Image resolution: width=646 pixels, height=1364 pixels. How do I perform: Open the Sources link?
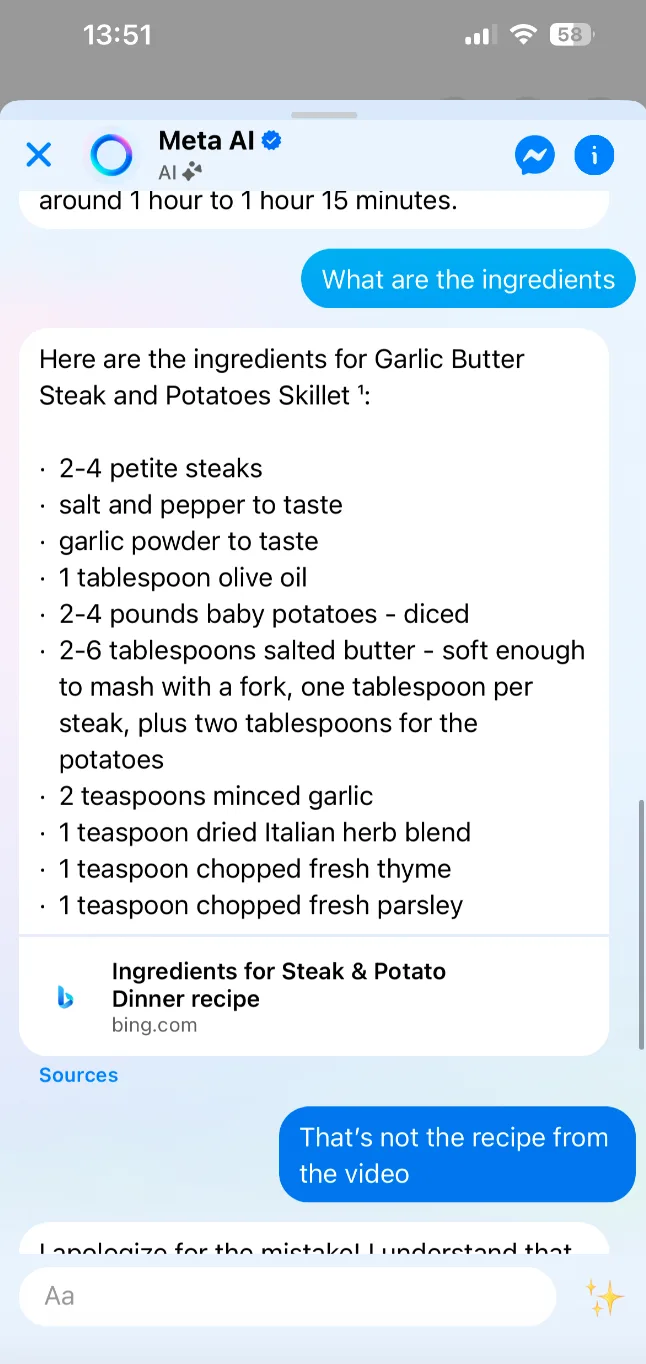click(78, 1075)
